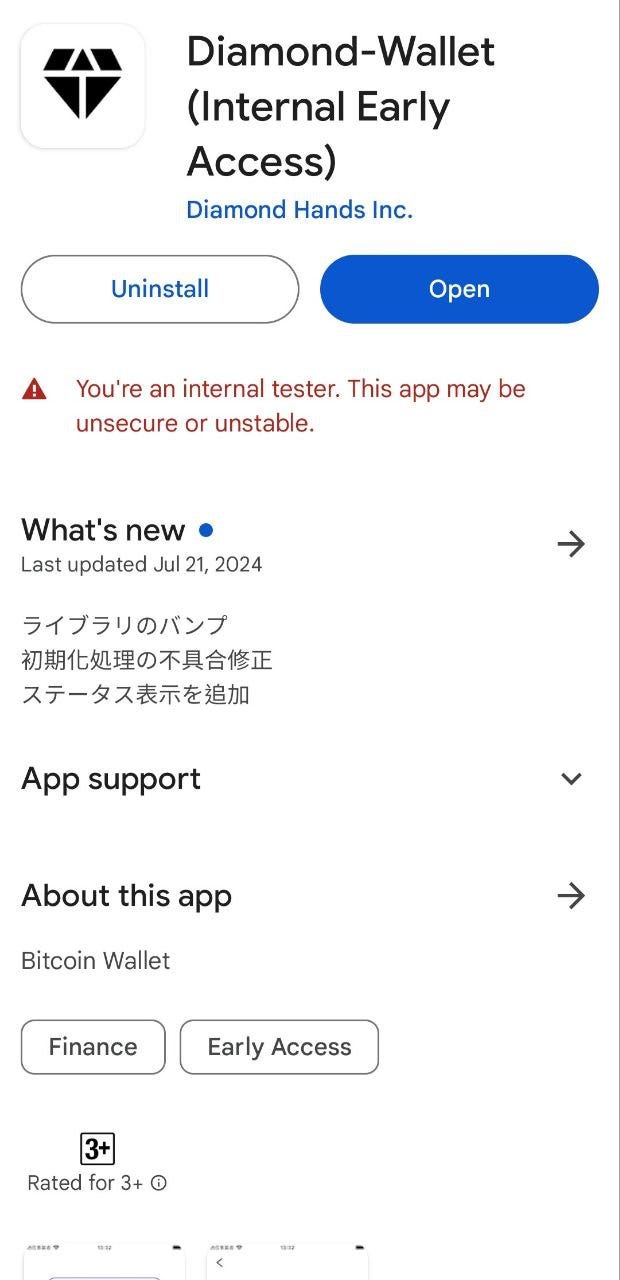Open the What's new arrow
Screen dimensions: 620x1280
(x=571, y=544)
